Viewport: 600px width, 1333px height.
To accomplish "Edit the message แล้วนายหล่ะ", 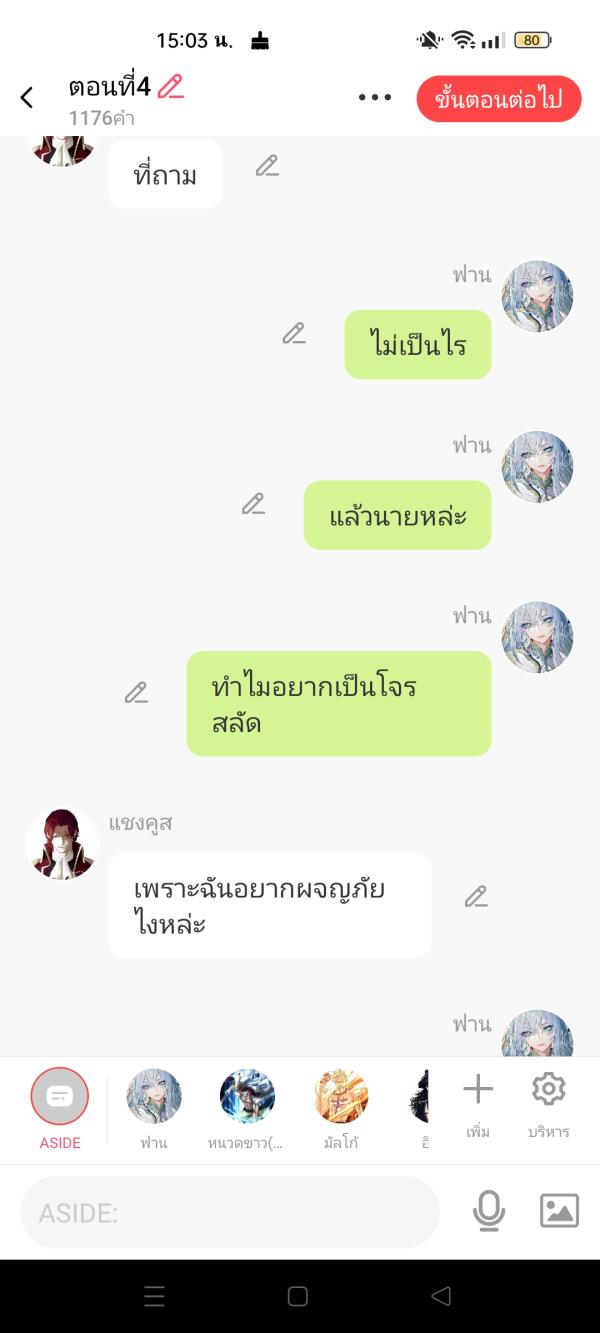I will click(x=253, y=504).
